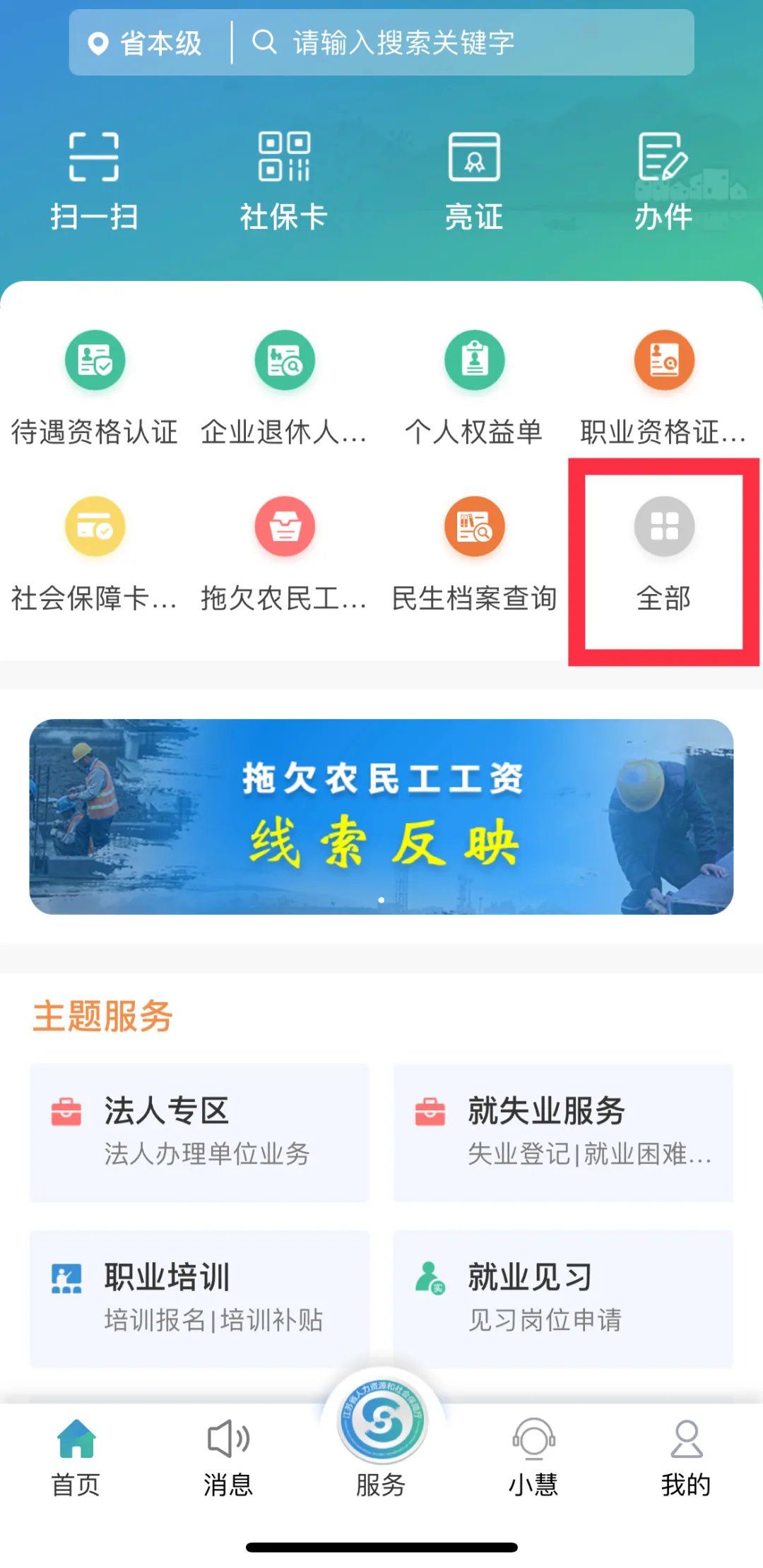
Task: Open the 拖欠农民工工资线索反映 banner
Action: pos(381,816)
